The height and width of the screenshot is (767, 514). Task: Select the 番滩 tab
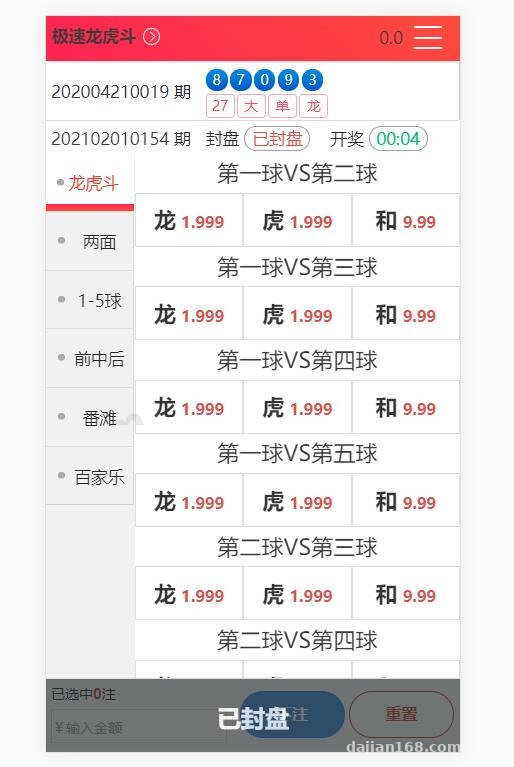click(89, 417)
